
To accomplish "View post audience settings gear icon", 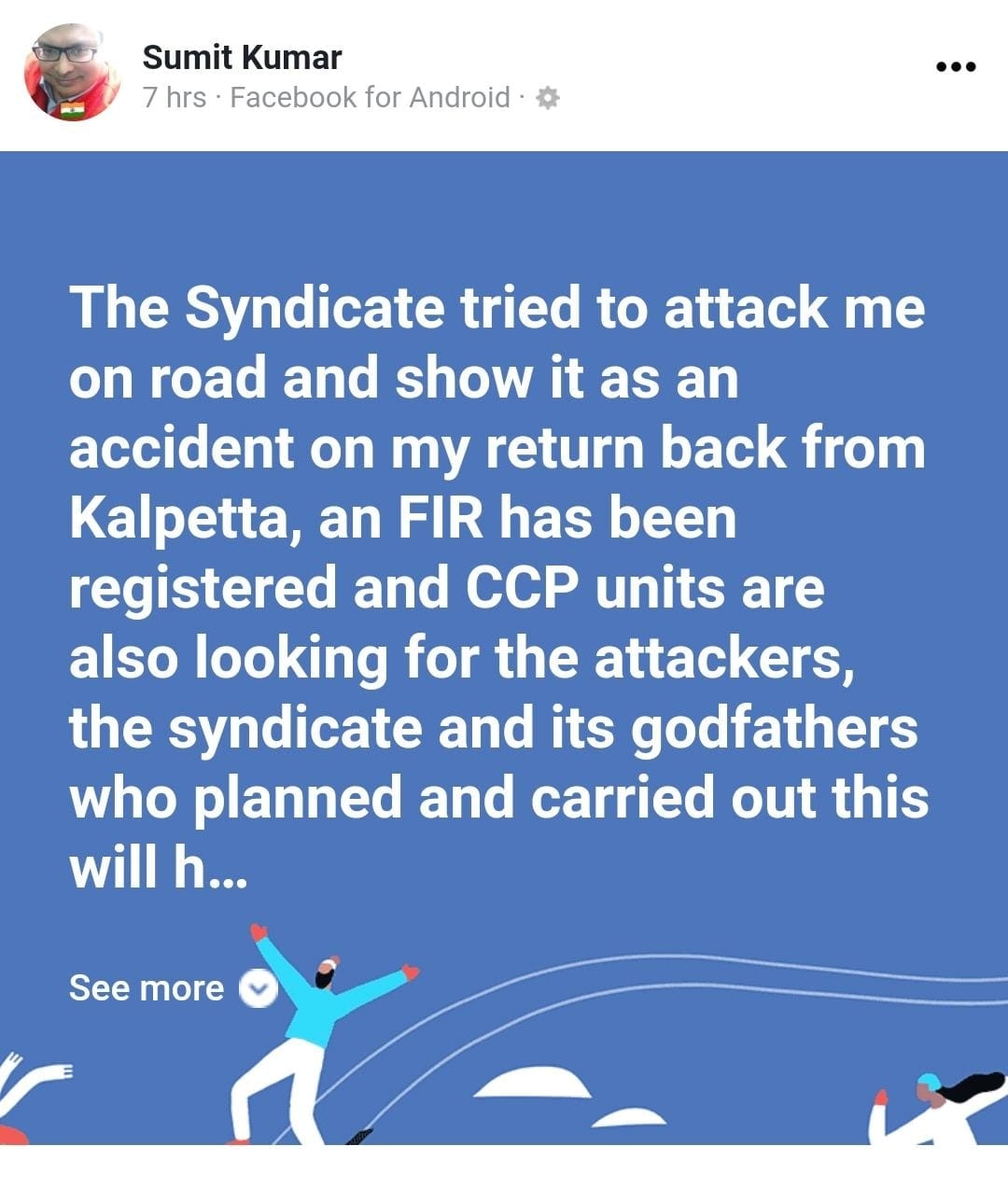I will point(548,98).
